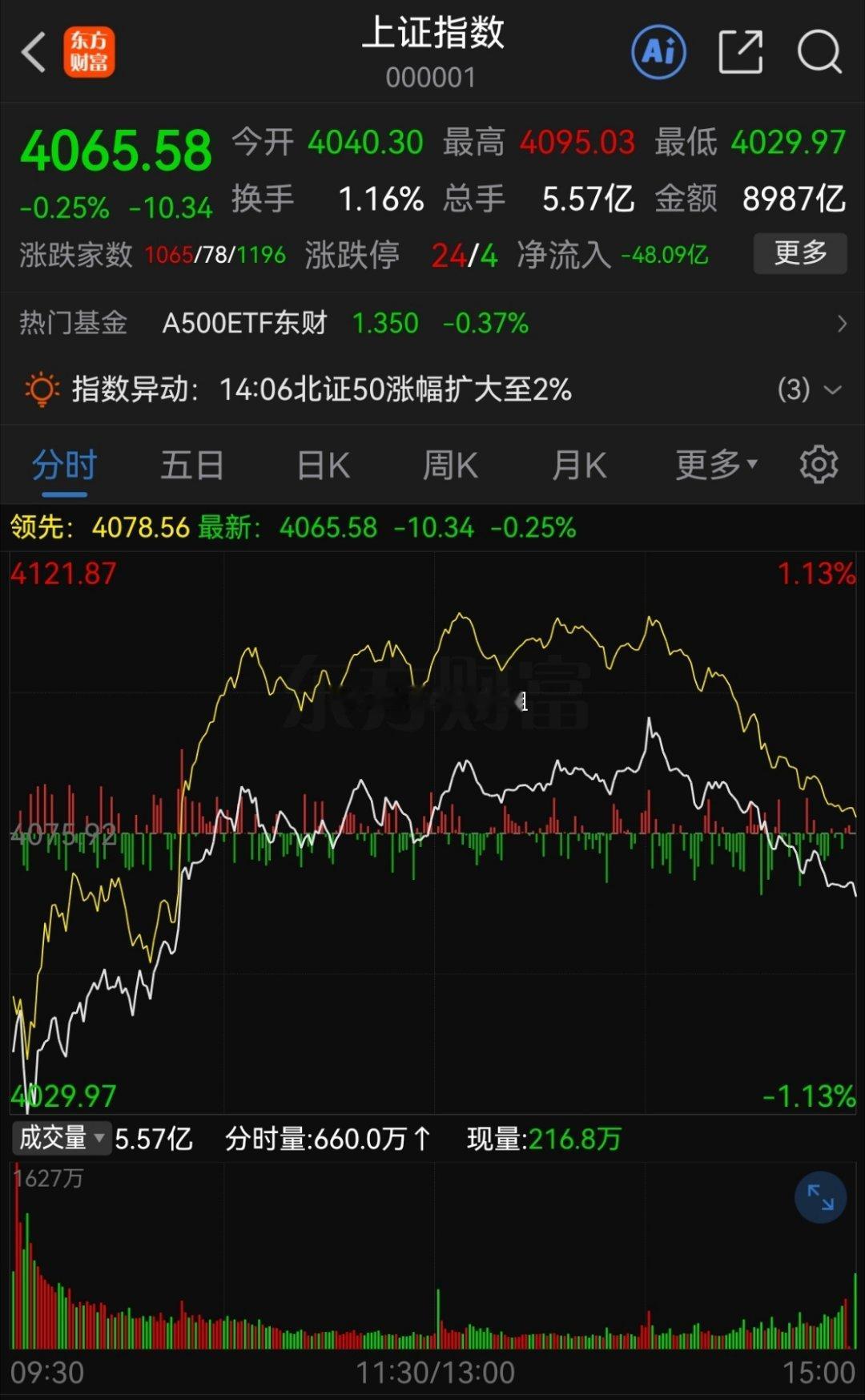Open chart settings via gear icon

tap(819, 465)
